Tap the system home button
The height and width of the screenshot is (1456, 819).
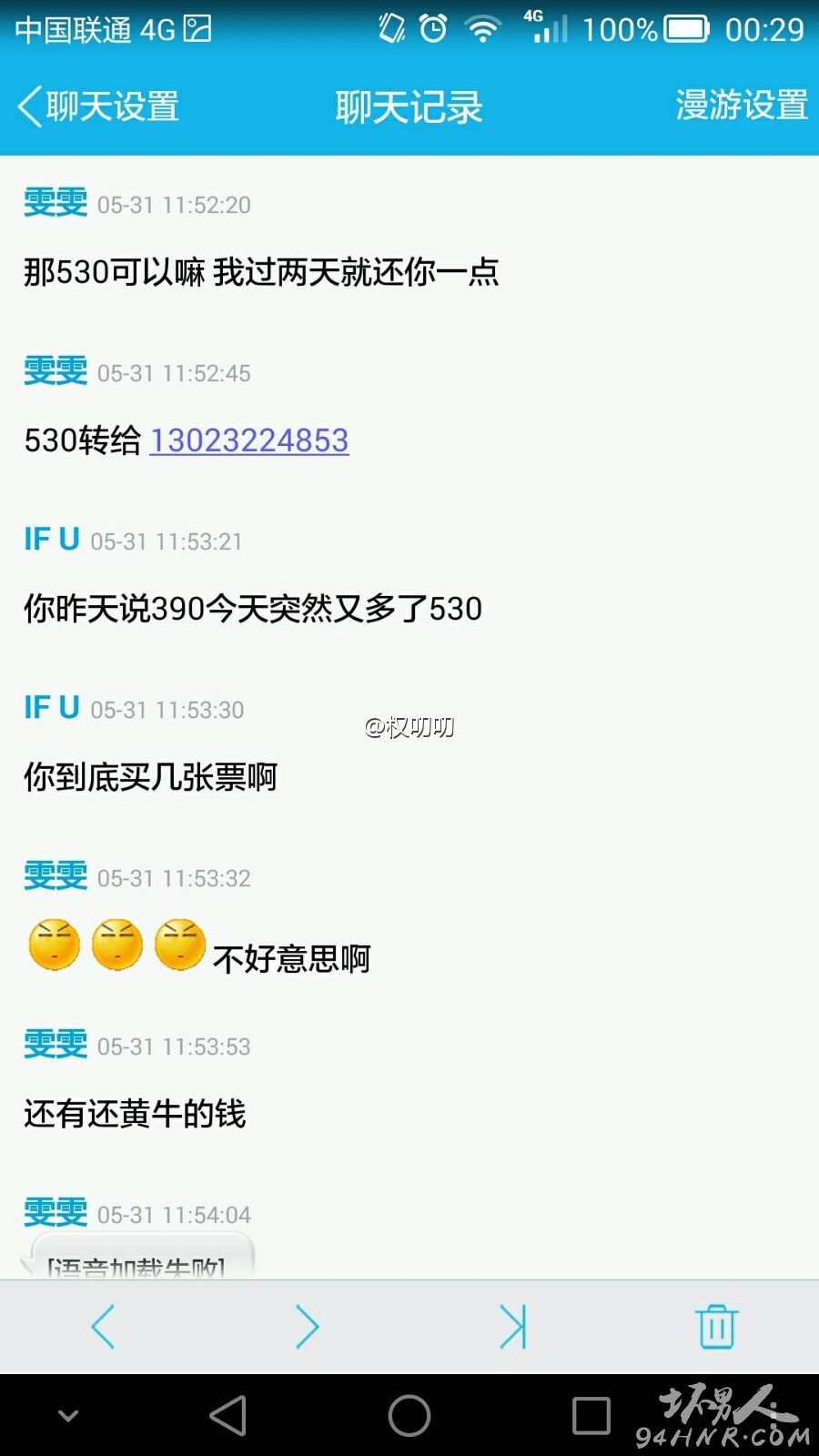click(409, 1415)
